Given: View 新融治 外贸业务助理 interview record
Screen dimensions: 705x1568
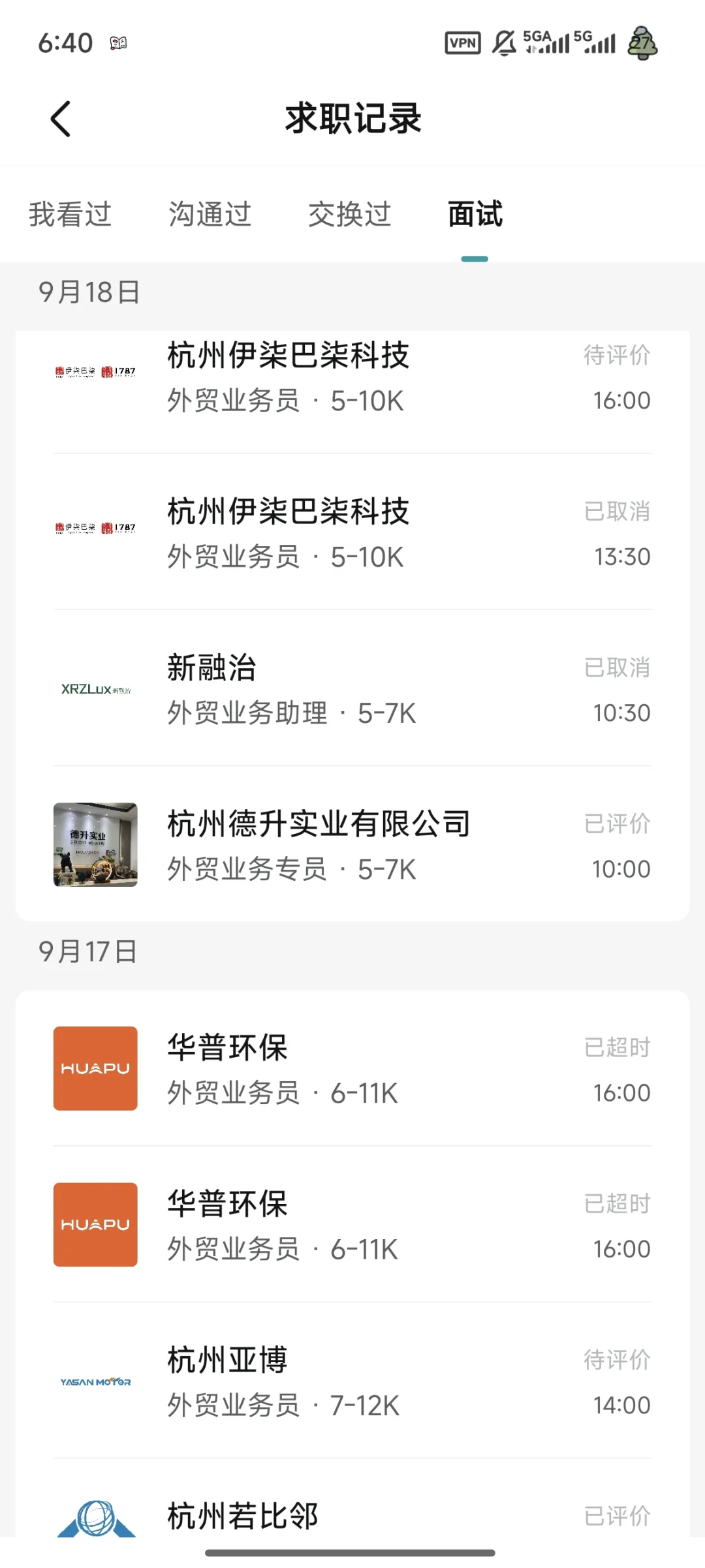Looking at the screenshot, I should pos(352,690).
